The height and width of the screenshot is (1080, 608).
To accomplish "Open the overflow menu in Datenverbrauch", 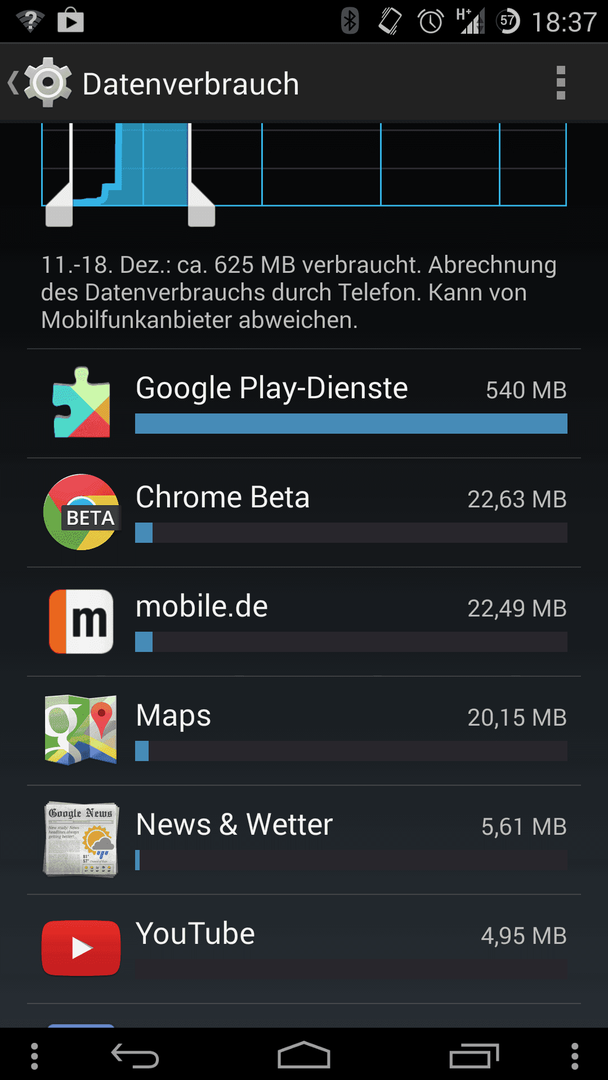I will click(560, 83).
